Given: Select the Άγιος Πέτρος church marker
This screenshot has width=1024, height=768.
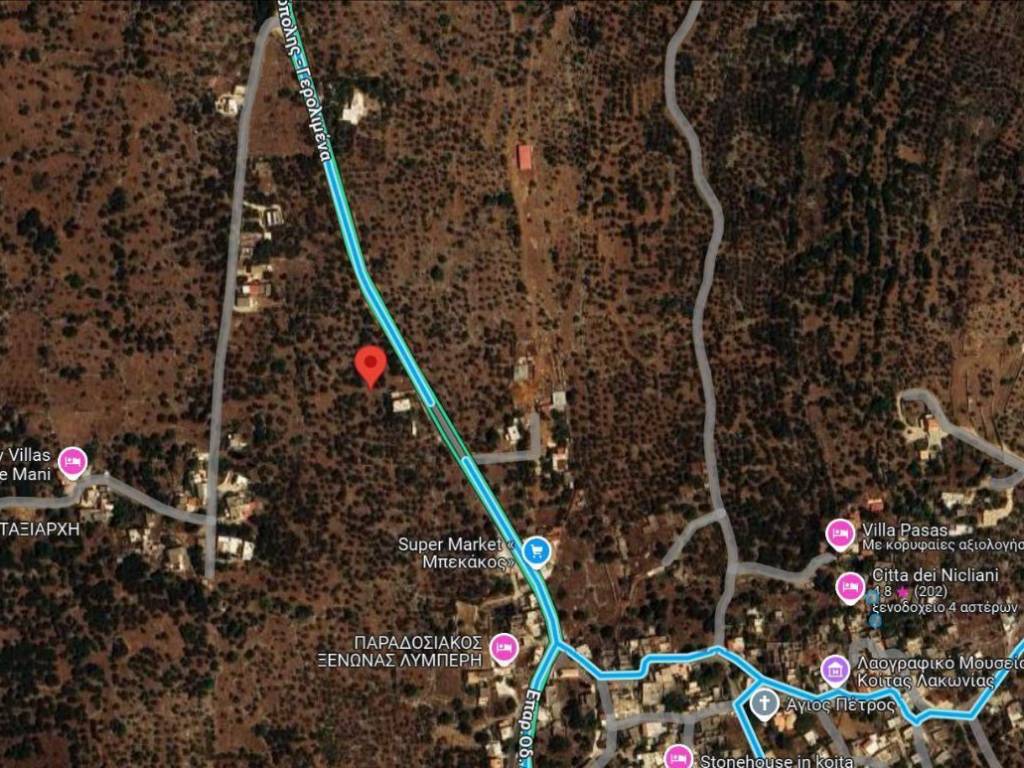Looking at the screenshot, I should click(764, 704).
